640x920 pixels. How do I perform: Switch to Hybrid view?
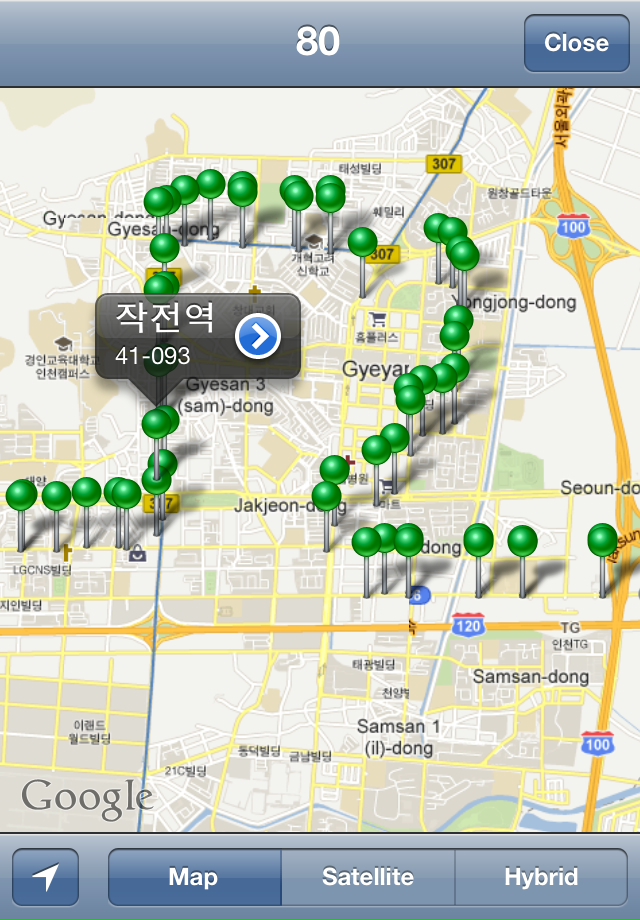click(541, 877)
